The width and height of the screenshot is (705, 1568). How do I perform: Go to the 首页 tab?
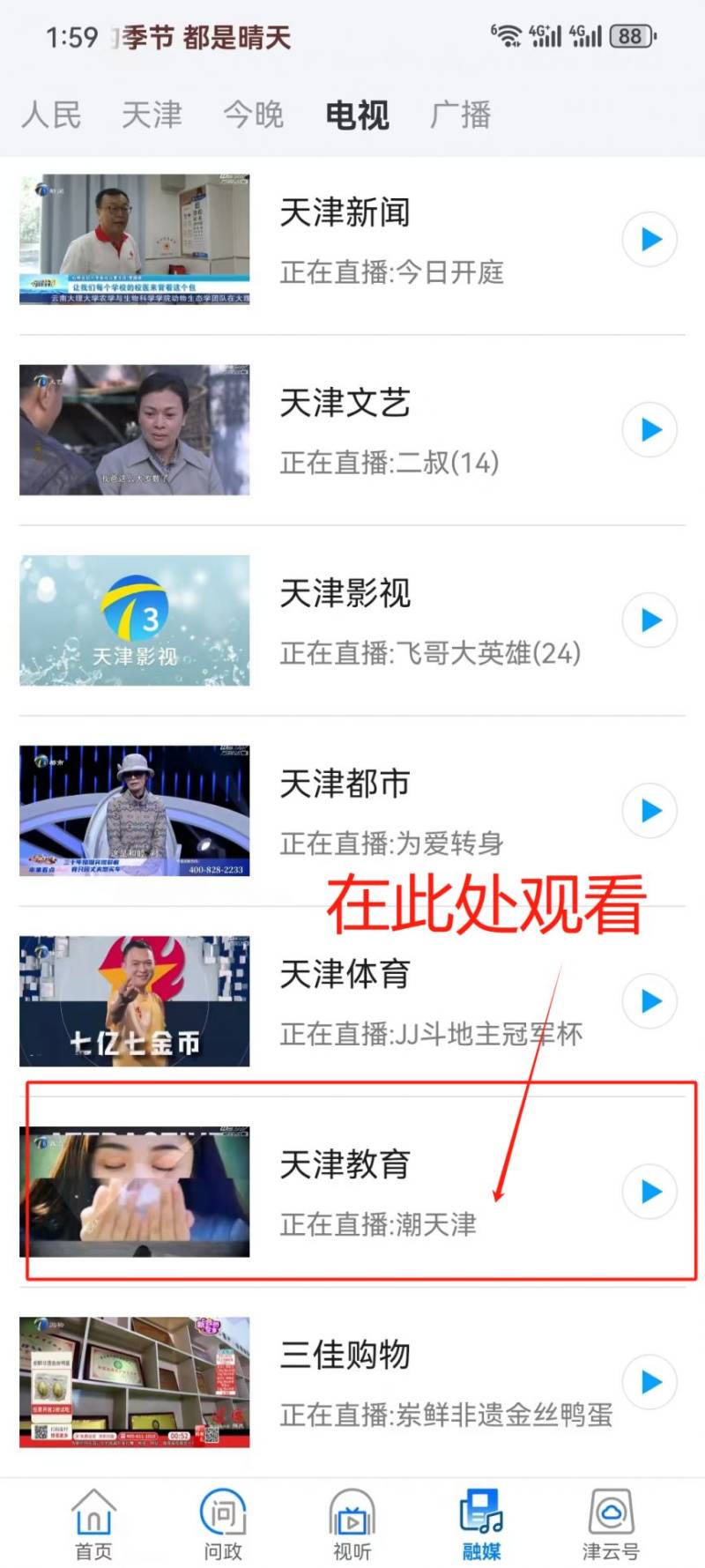(x=93, y=1524)
